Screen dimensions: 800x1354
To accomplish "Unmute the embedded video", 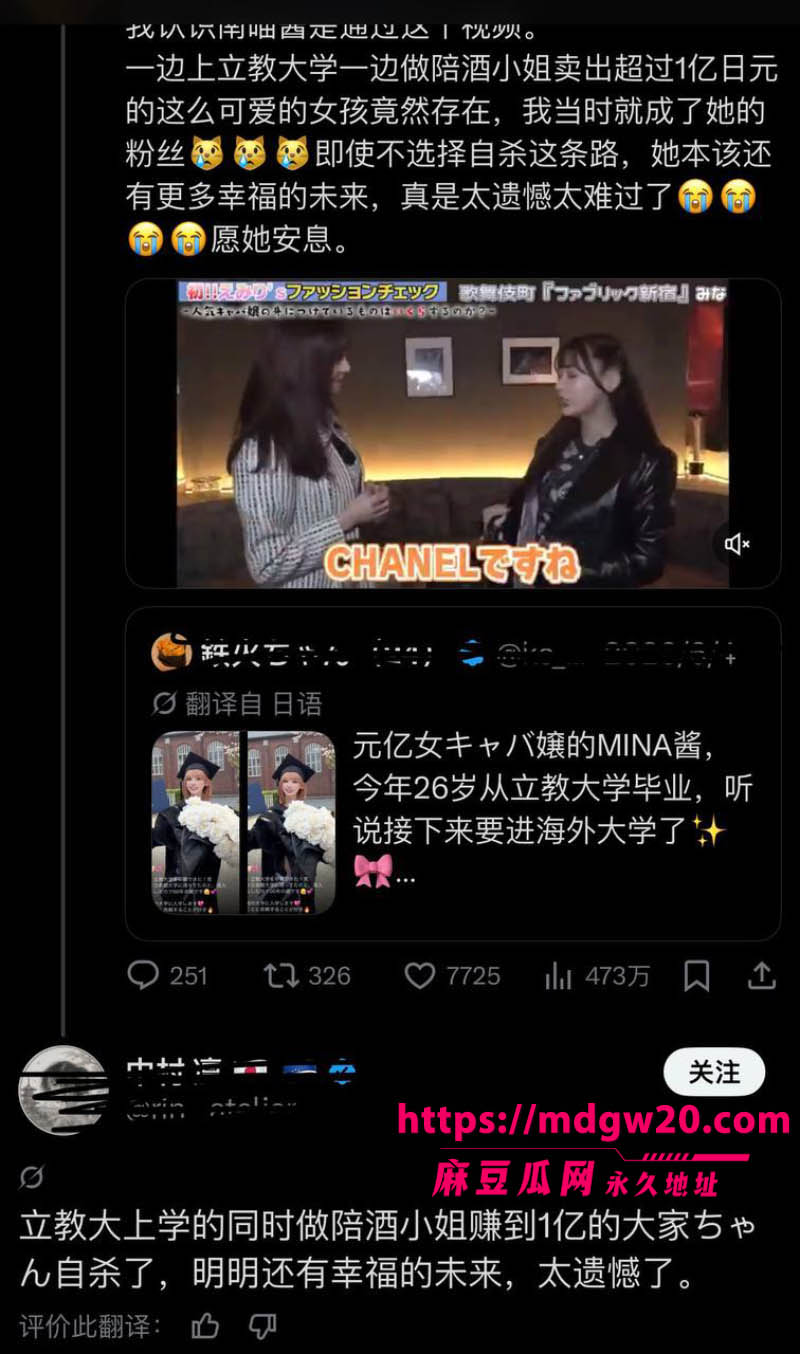I will point(738,544).
